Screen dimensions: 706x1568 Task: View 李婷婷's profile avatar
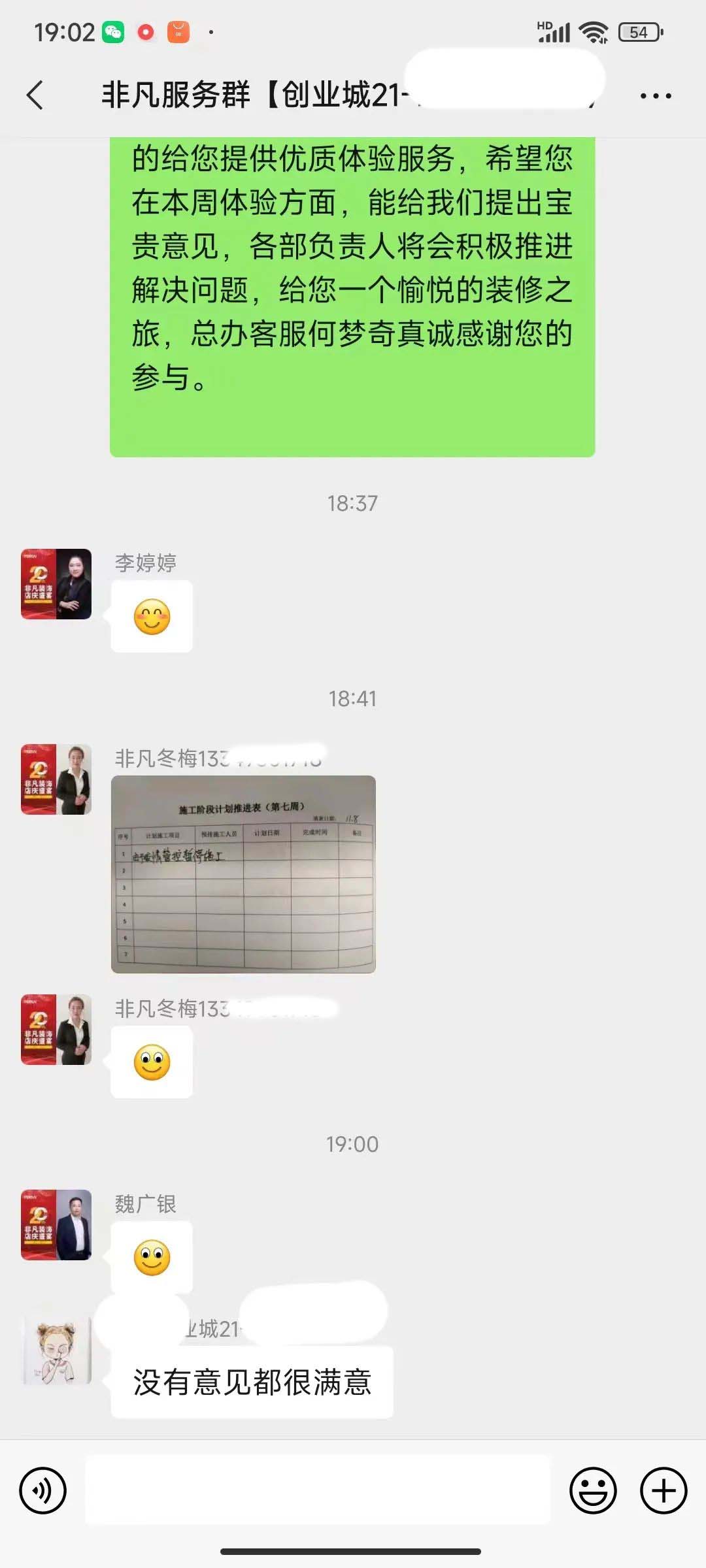point(56,584)
